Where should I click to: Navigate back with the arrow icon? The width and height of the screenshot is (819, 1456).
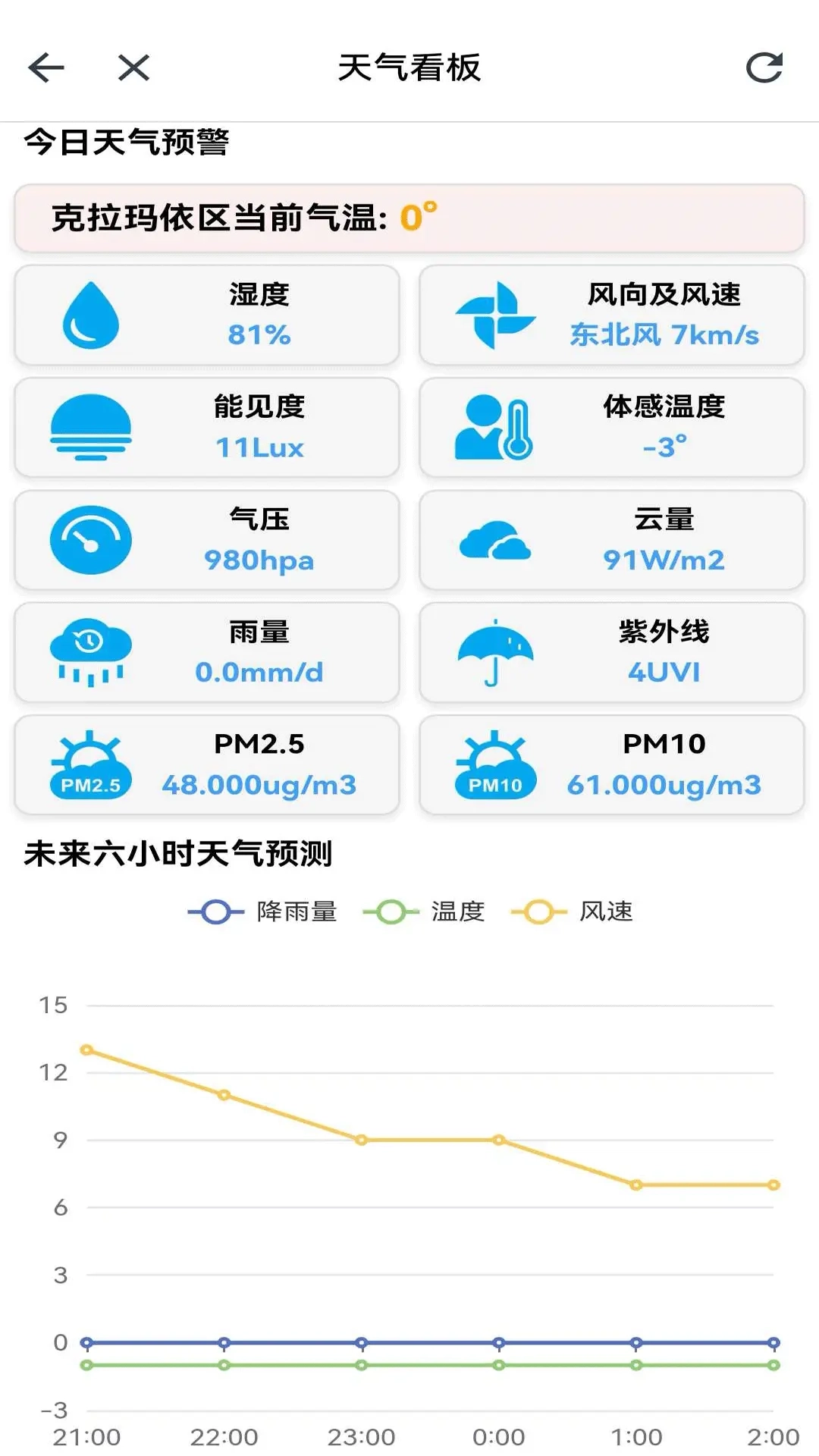click(x=47, y=68)
